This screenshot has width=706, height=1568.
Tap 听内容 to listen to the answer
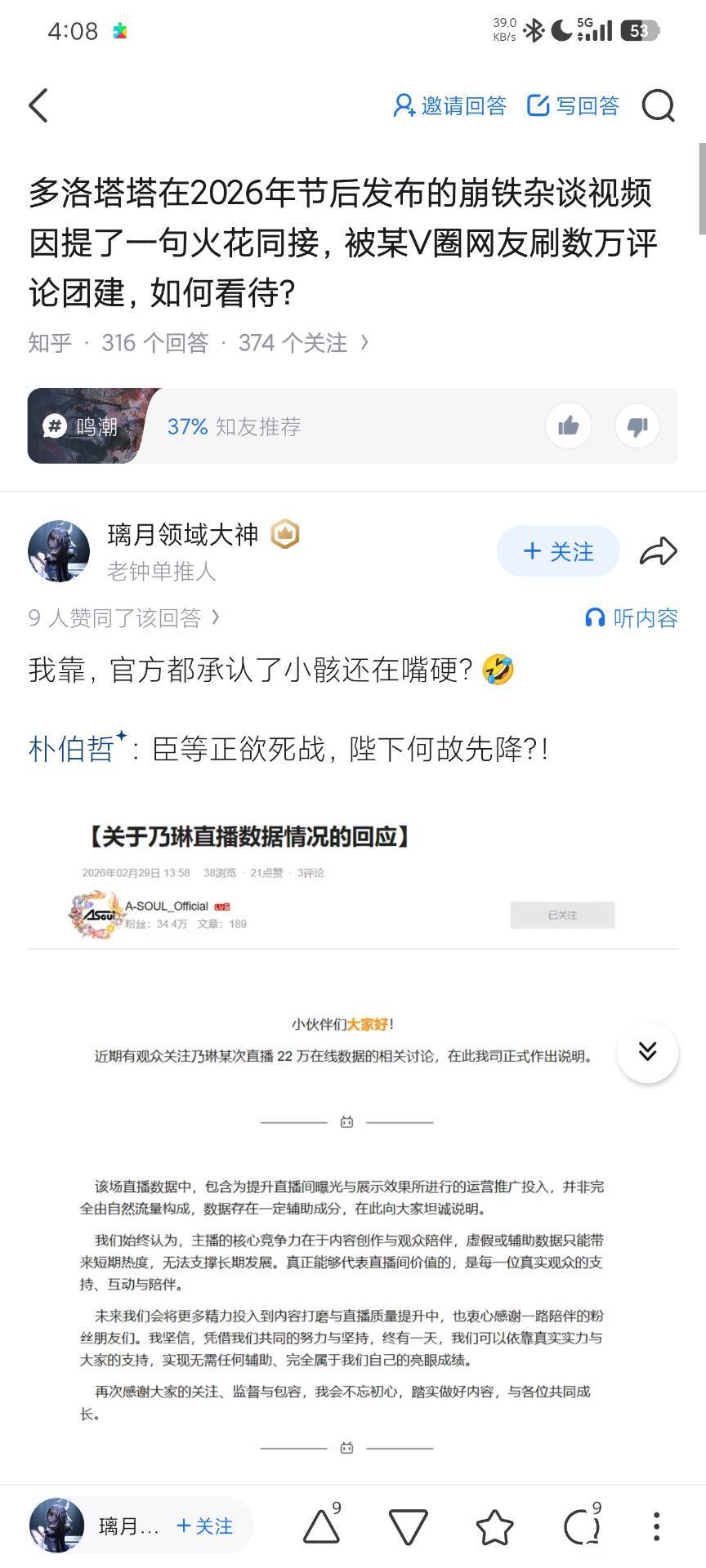pyautogui.click(x=632, y=618)
